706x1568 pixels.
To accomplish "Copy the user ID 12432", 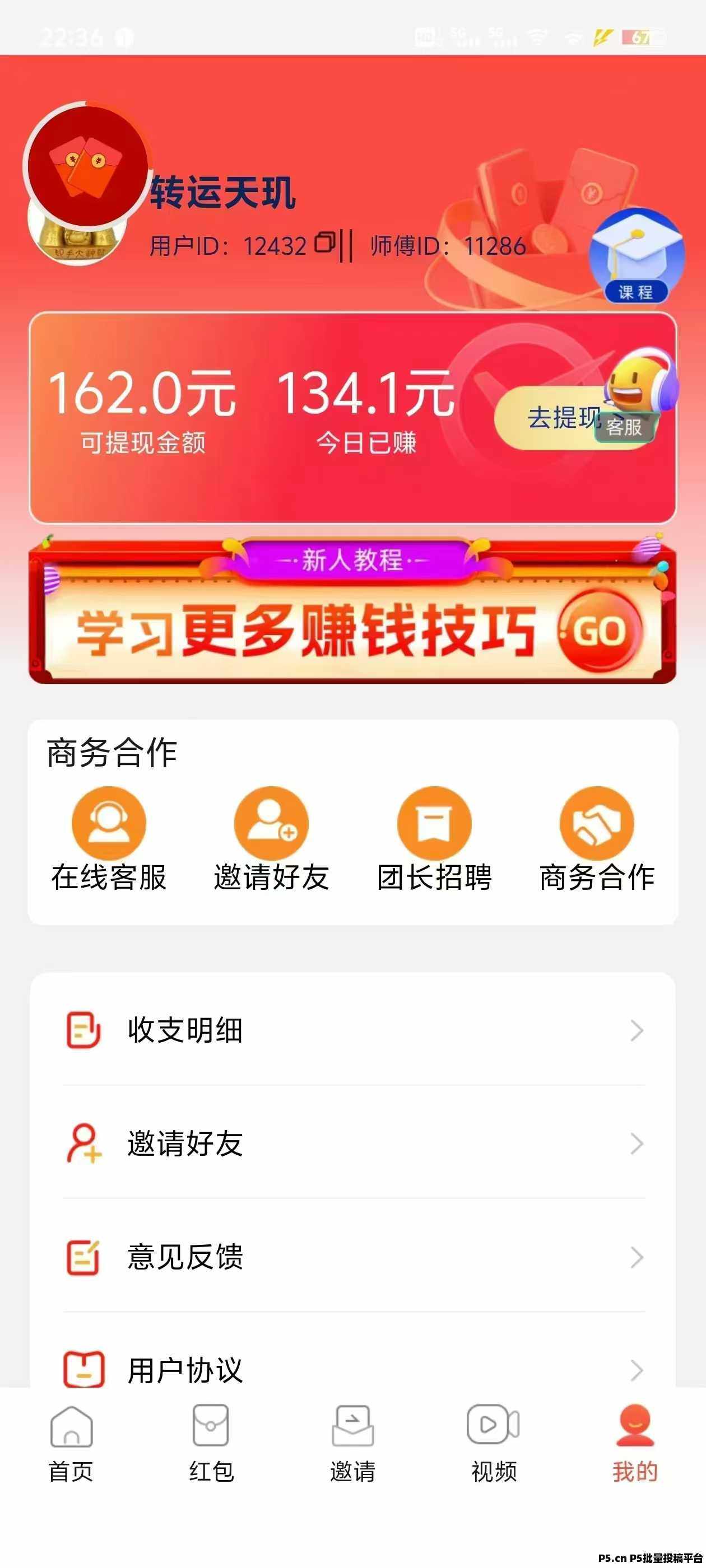I will coord(326,244).
